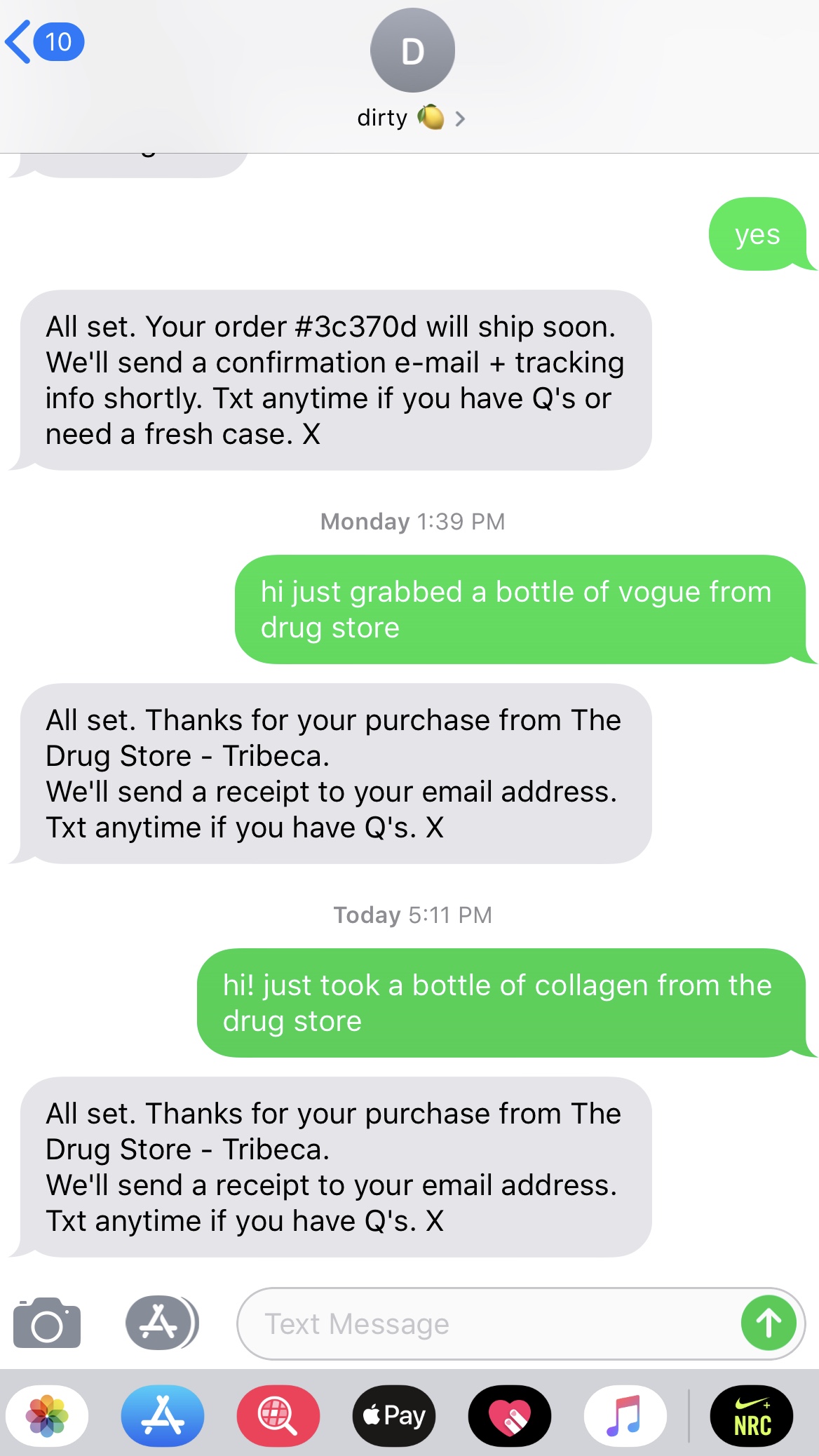Expand contact details via chevron beside dirty
Viewport: 819px width, 1456px height.
point(461,118)
